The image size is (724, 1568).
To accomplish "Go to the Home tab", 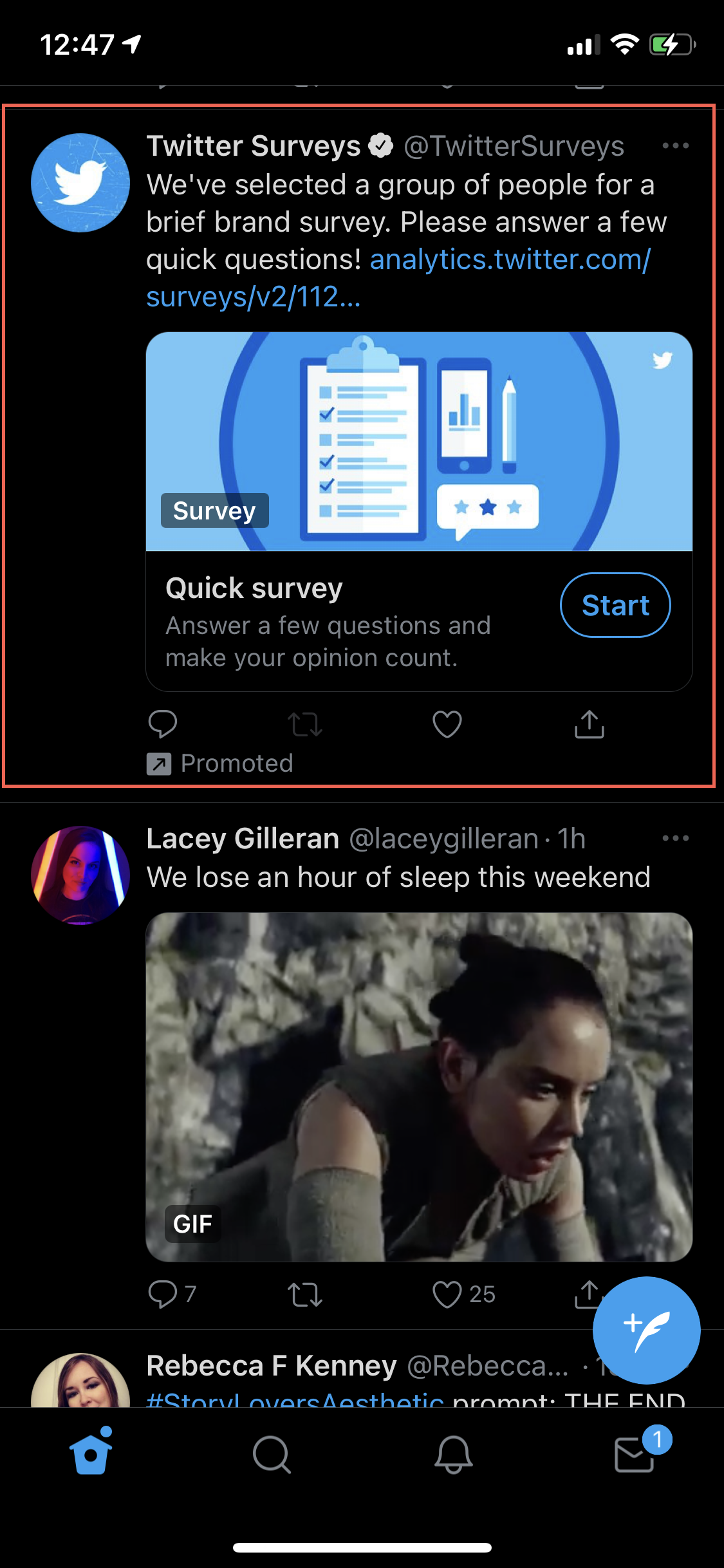I will (x=91, y=1455).
